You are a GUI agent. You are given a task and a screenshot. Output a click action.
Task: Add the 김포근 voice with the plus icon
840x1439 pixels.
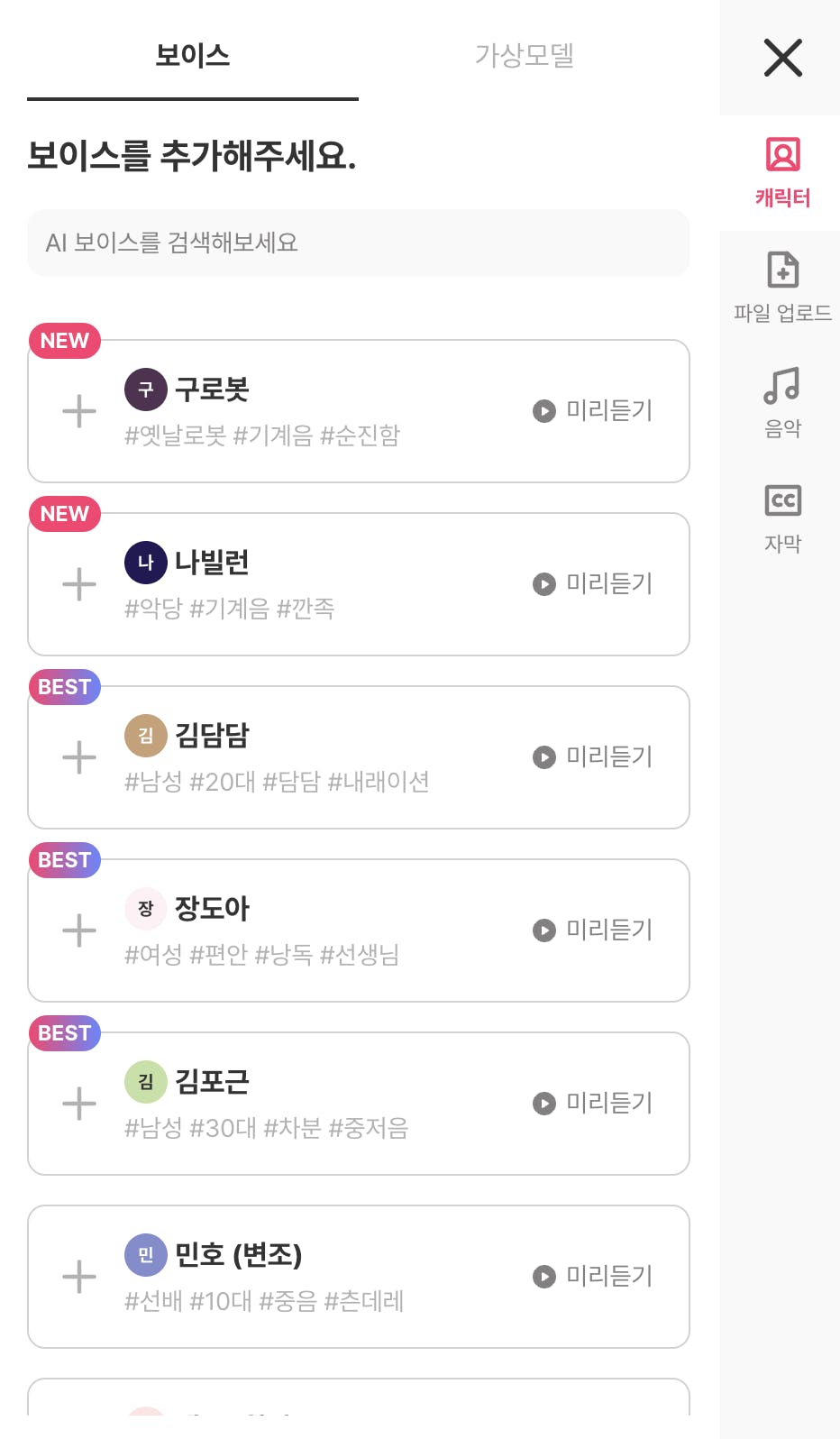coord(79,1104)
